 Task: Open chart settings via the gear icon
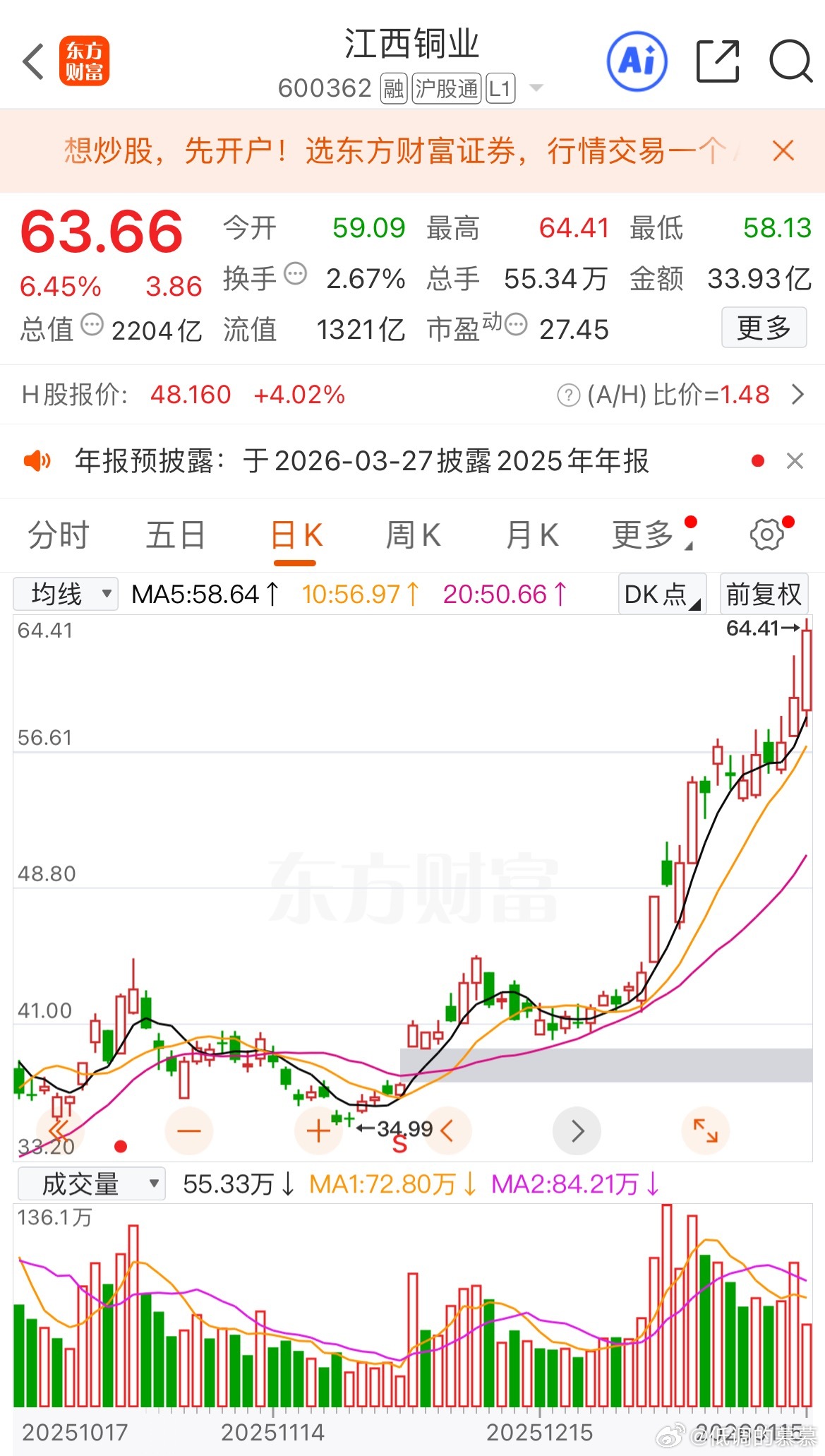pos(766,535)
